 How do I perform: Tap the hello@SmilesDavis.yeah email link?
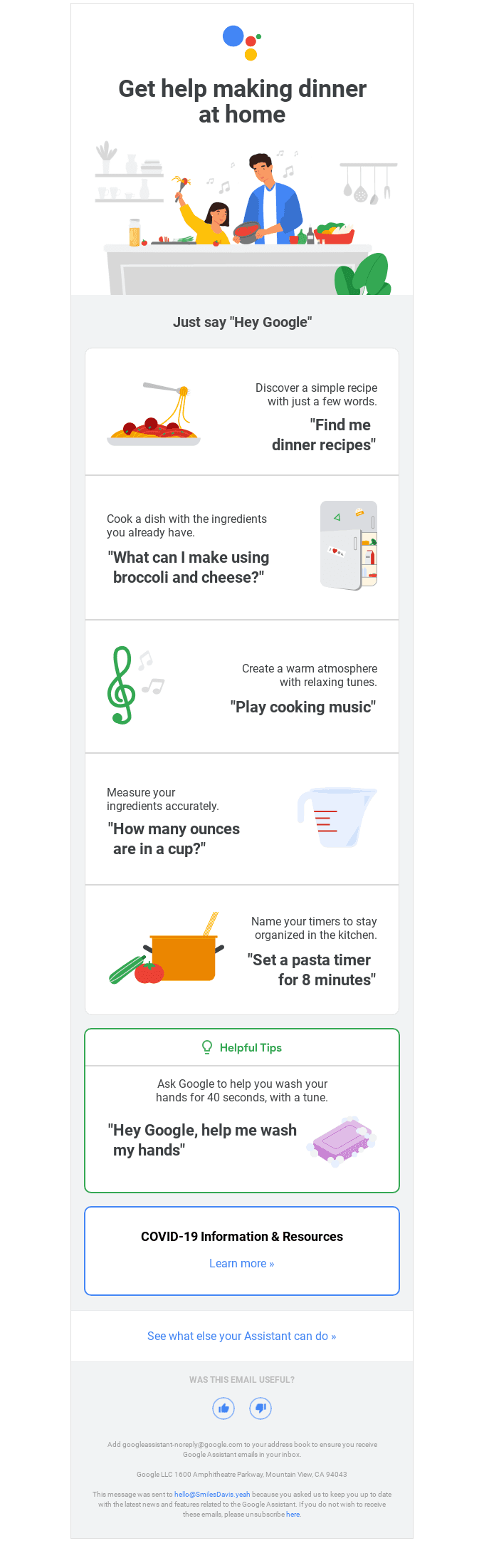tap(212, 1494)
